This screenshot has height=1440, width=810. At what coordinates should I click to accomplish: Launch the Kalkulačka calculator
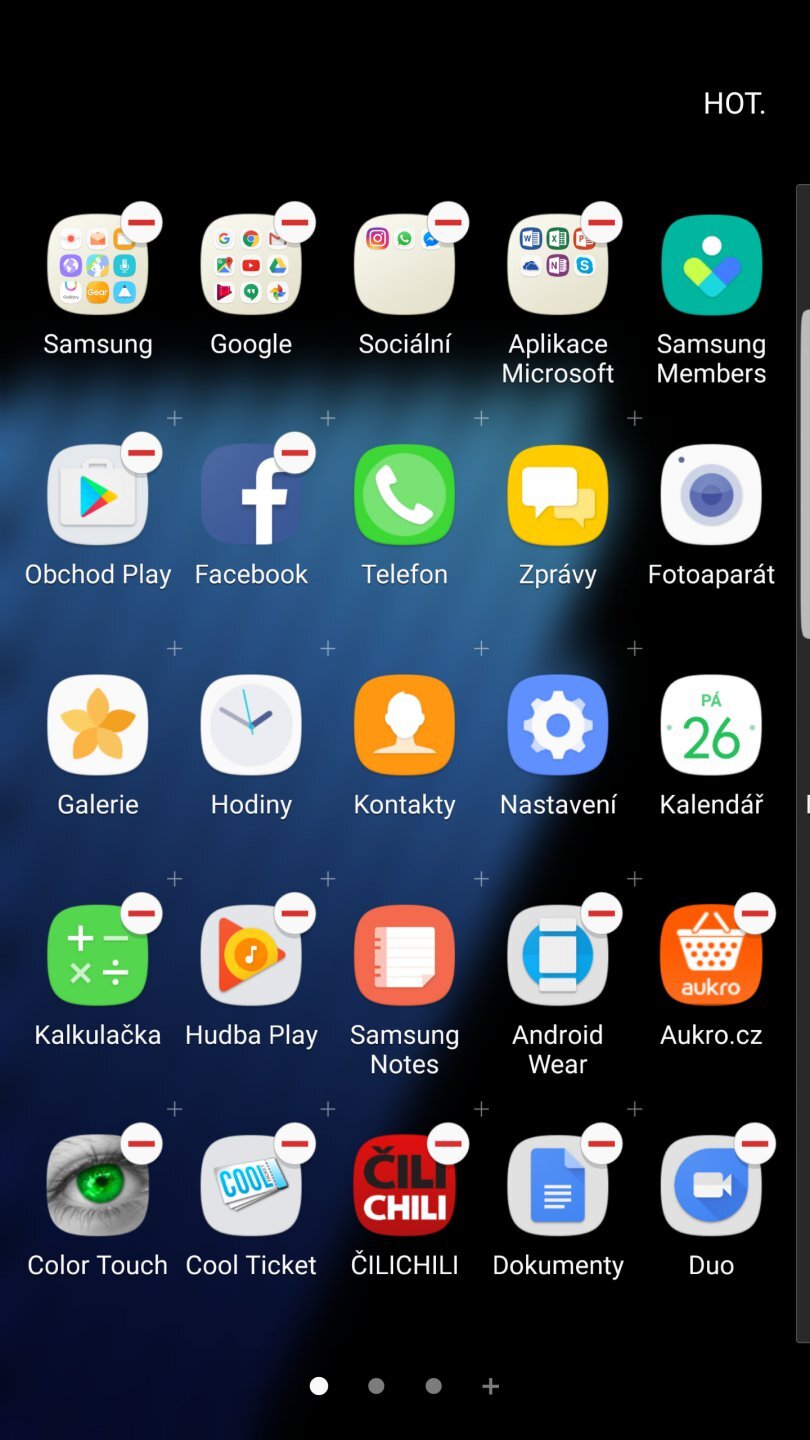(97, 955)
